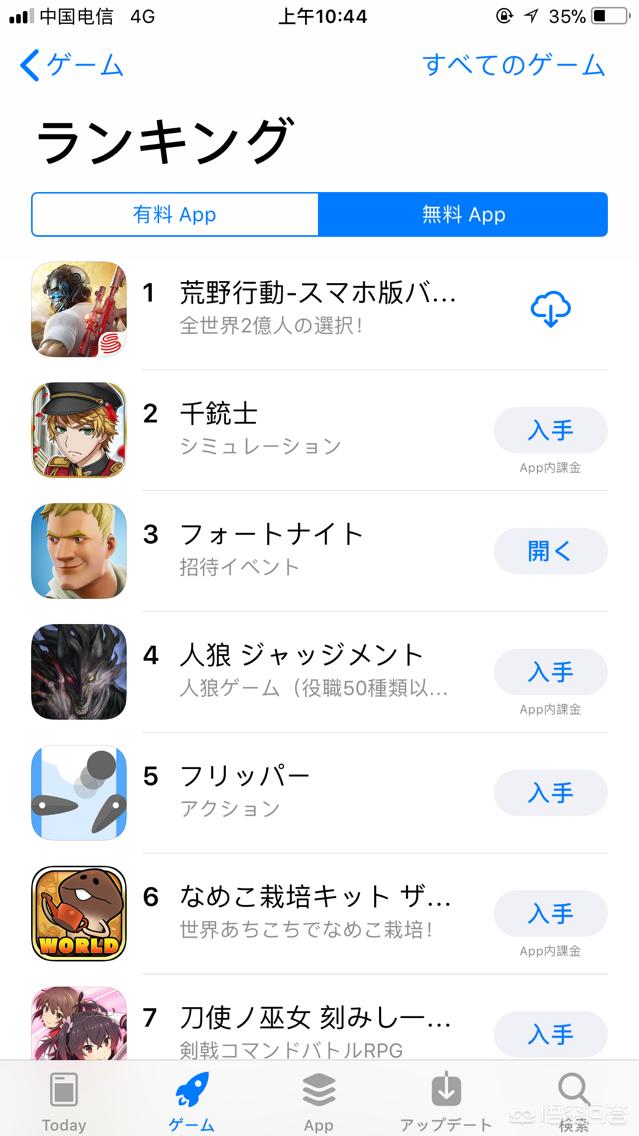
Task: Get なめこ栽培キット app
Action: pyautogui.click(x=550, y=914)
